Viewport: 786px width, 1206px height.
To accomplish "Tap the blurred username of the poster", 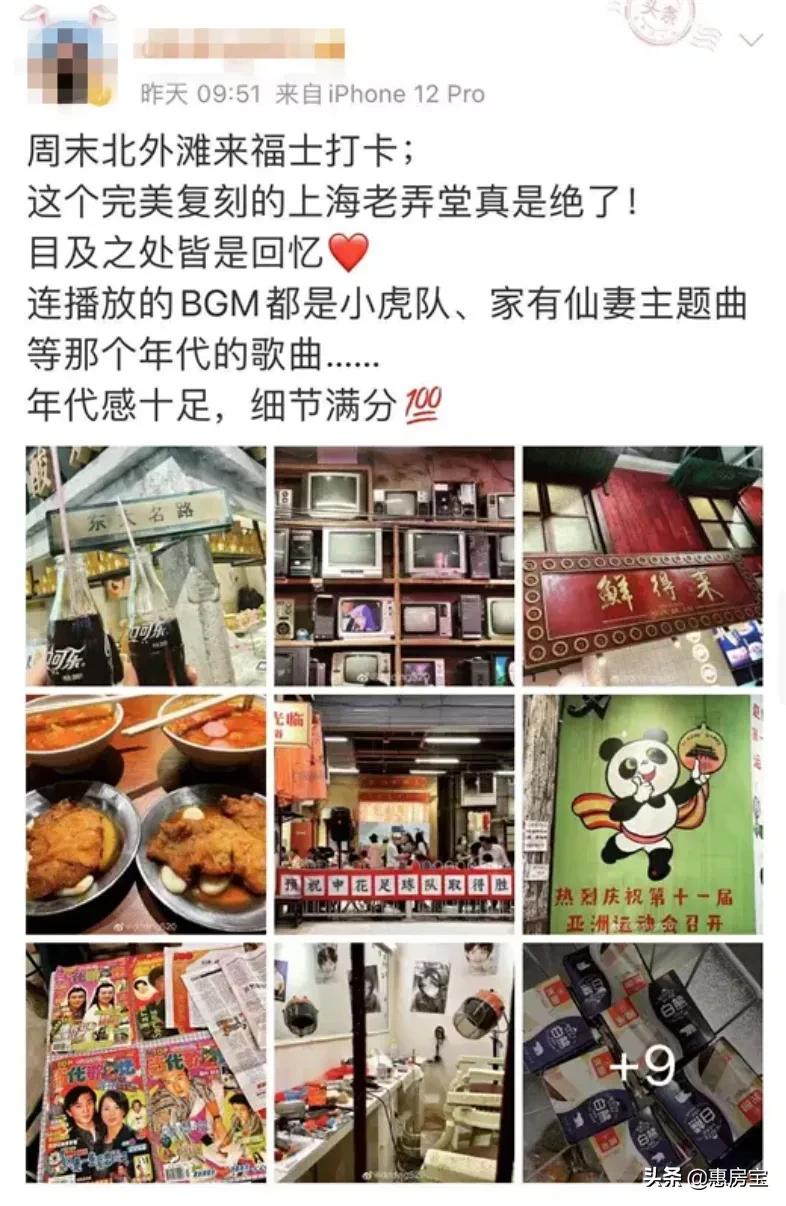I will click(240, 45).
